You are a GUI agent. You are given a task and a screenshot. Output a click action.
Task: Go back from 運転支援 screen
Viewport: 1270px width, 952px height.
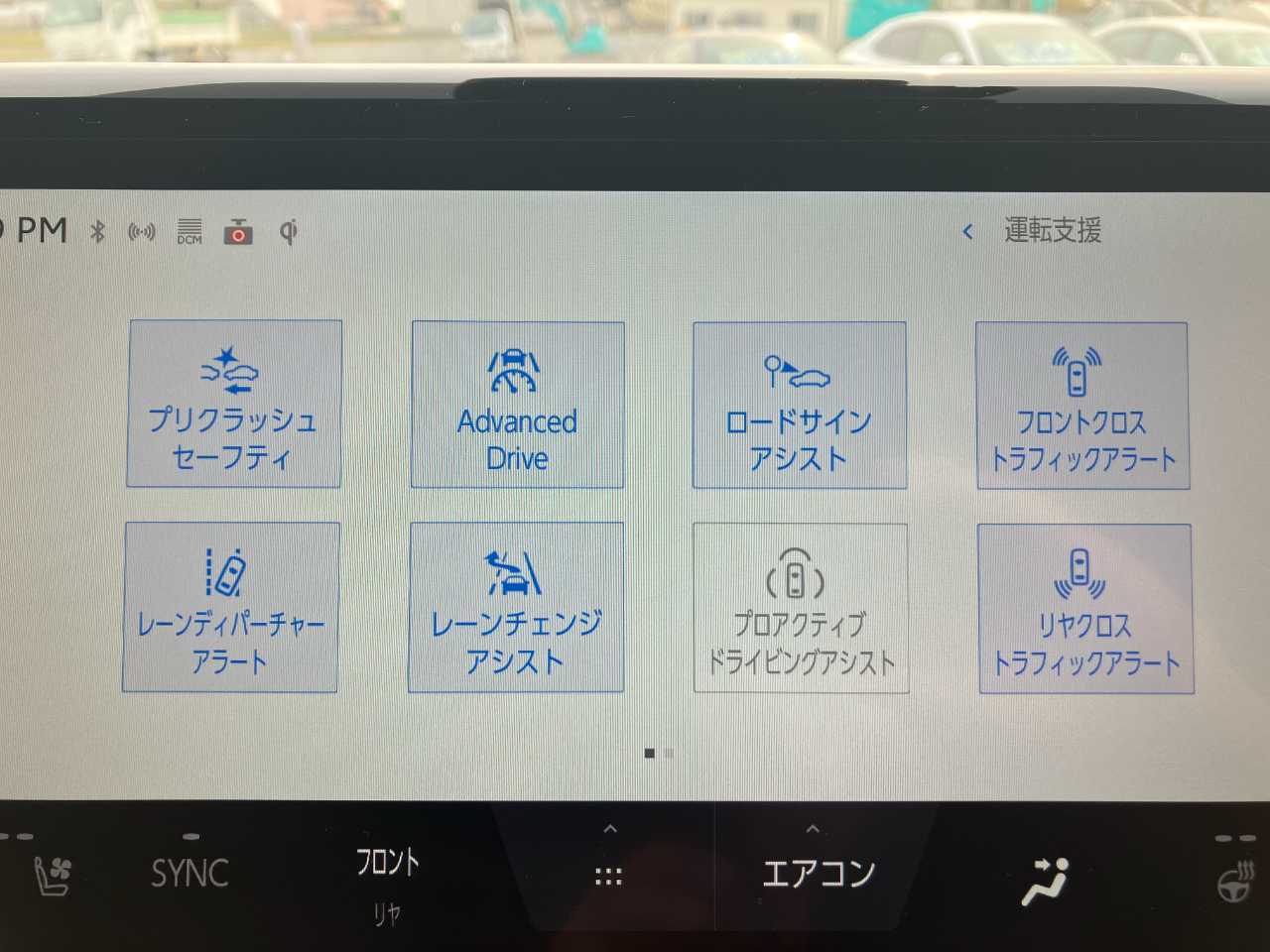coord(968,232)
